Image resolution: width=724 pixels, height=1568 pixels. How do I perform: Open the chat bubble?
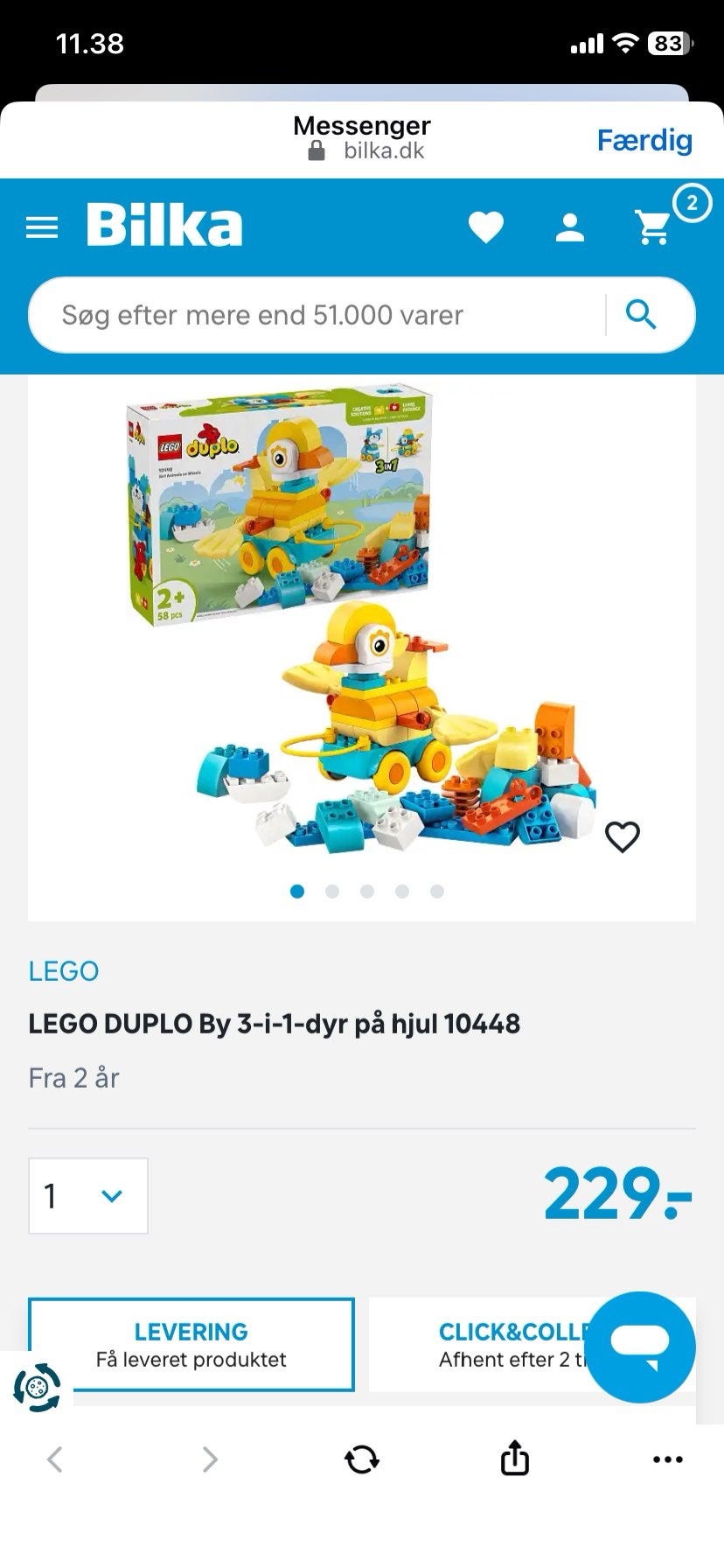click(x=640, y=1346)
